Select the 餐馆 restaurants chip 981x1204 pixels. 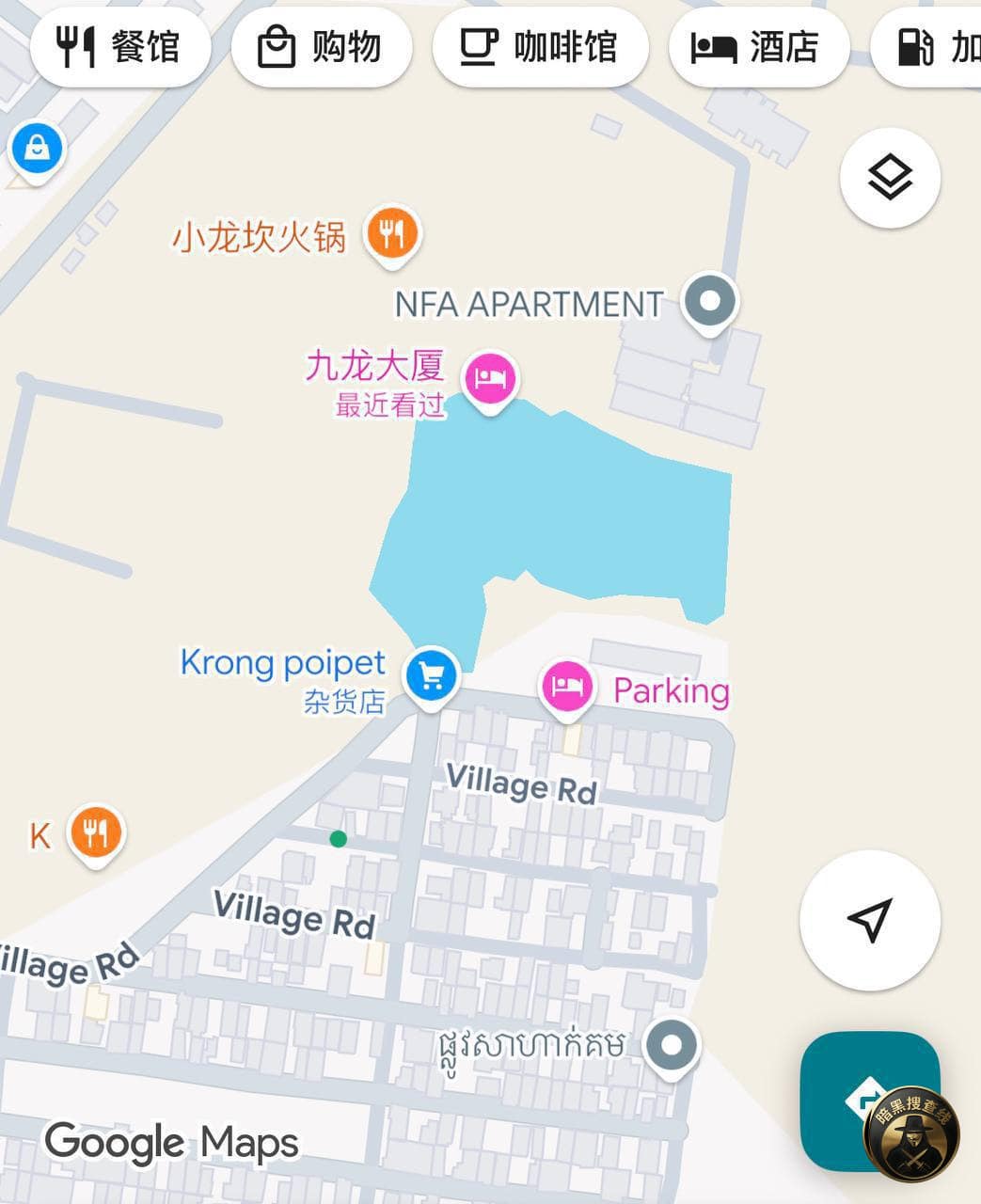pyautogui.click(x=119, y=46)
